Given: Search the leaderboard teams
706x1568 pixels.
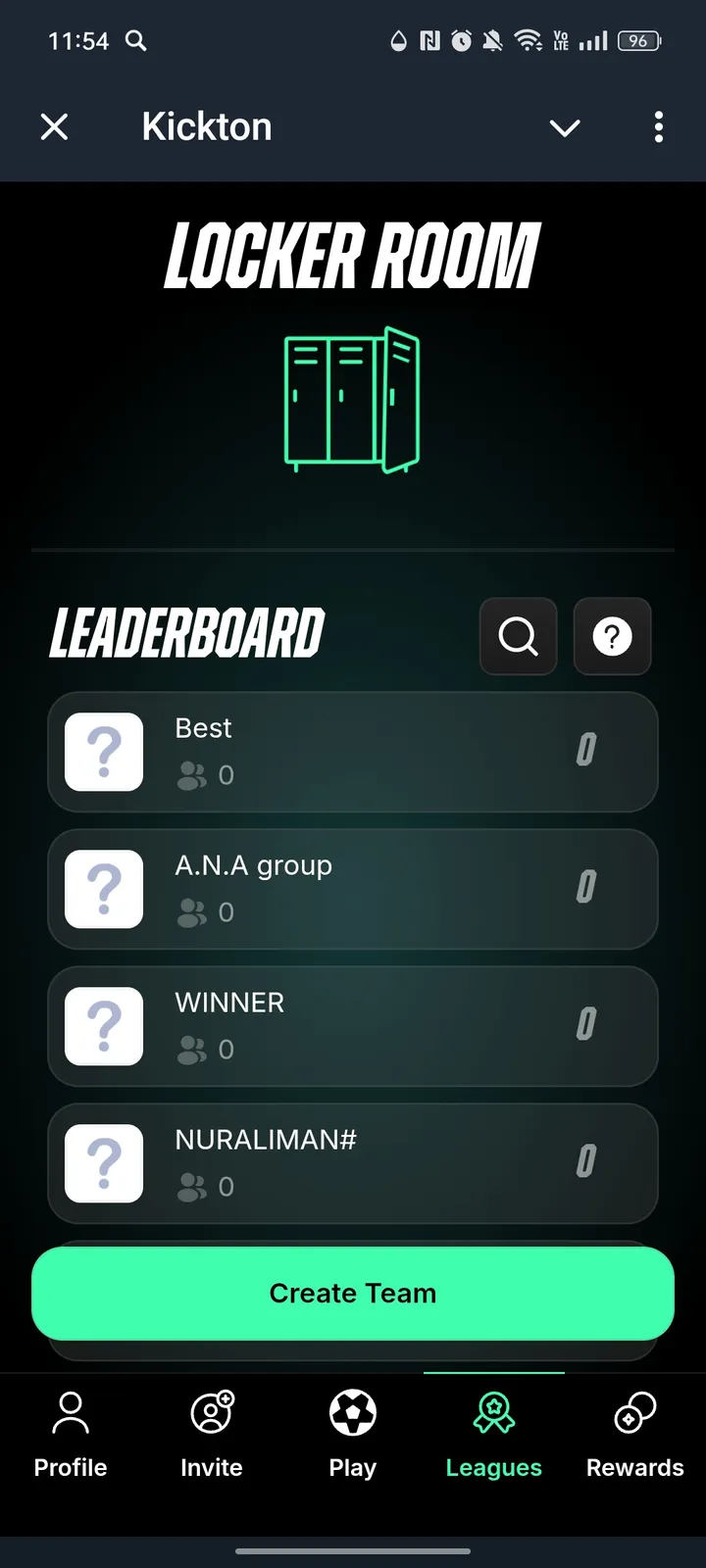Looking at the screenshot, I should point(518,636).
